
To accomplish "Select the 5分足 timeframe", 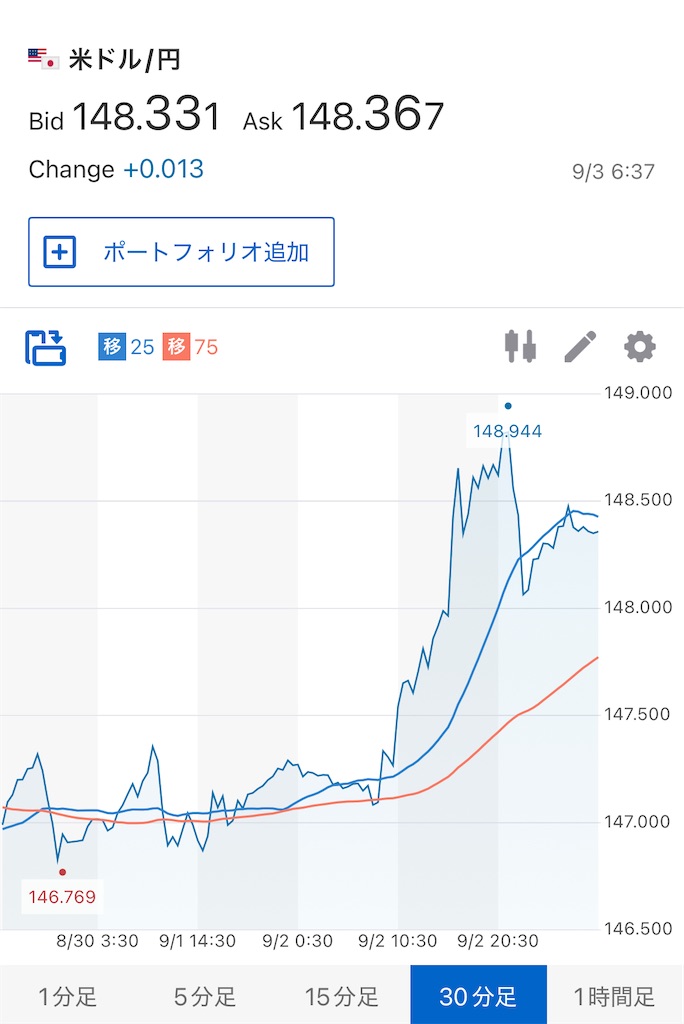I will click(205, 996).
